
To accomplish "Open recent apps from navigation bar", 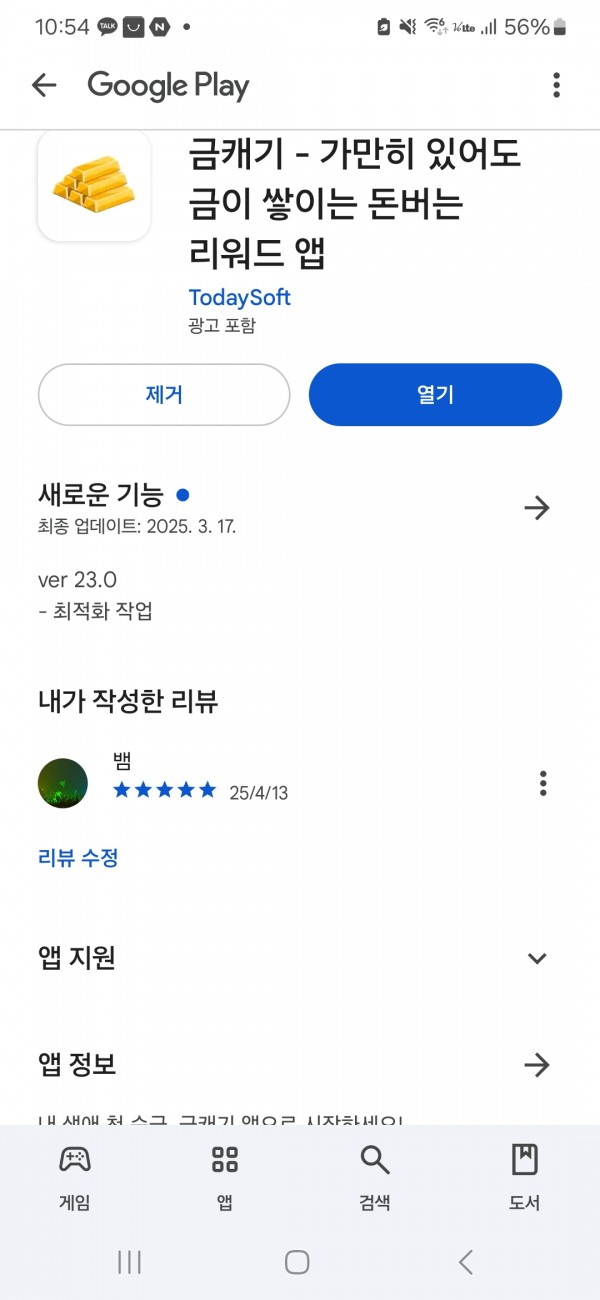I will [129, 1262].
